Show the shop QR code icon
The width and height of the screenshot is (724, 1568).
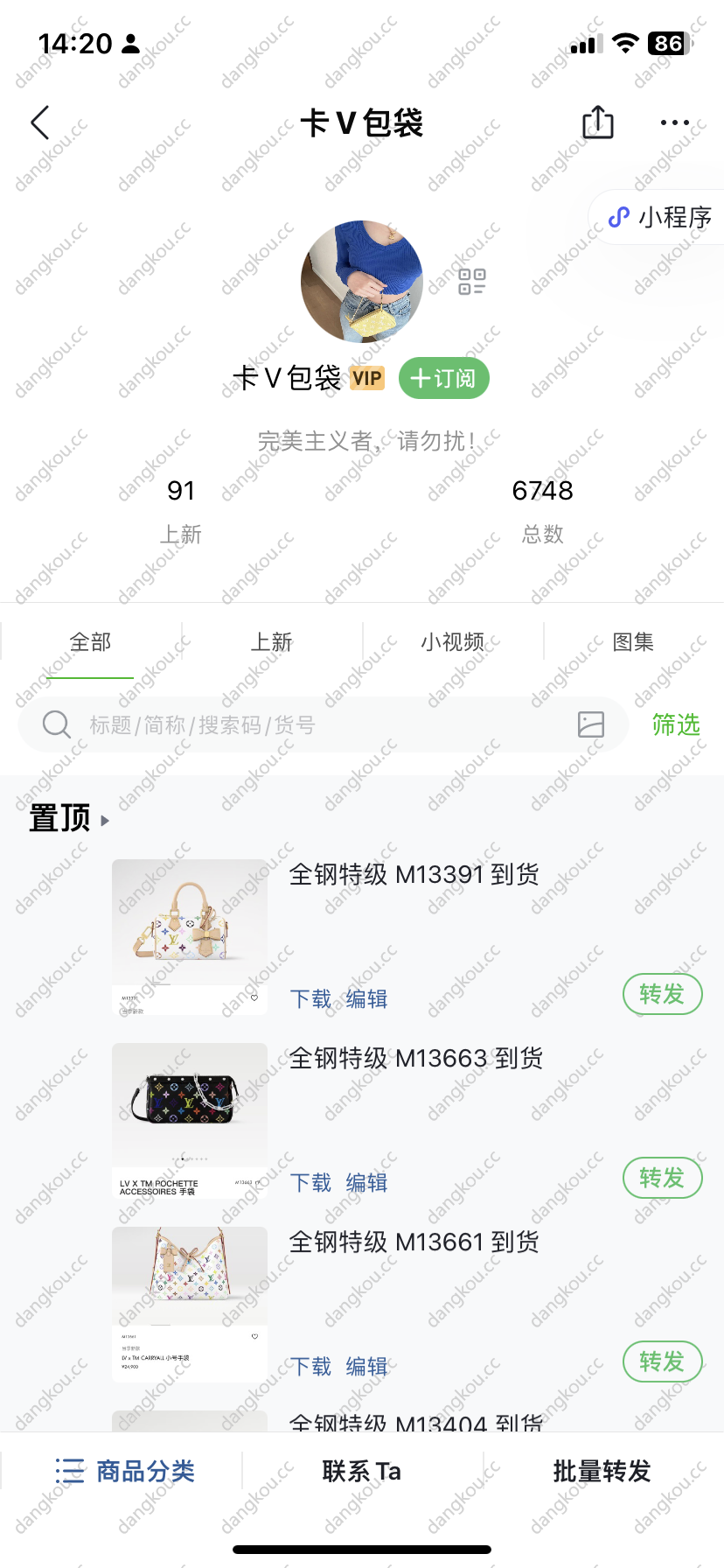pos(472,282)
